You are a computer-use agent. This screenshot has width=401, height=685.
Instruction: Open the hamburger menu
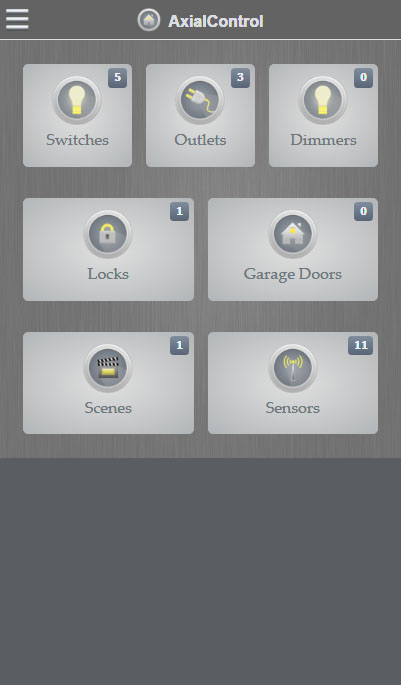tap(17, 19)
